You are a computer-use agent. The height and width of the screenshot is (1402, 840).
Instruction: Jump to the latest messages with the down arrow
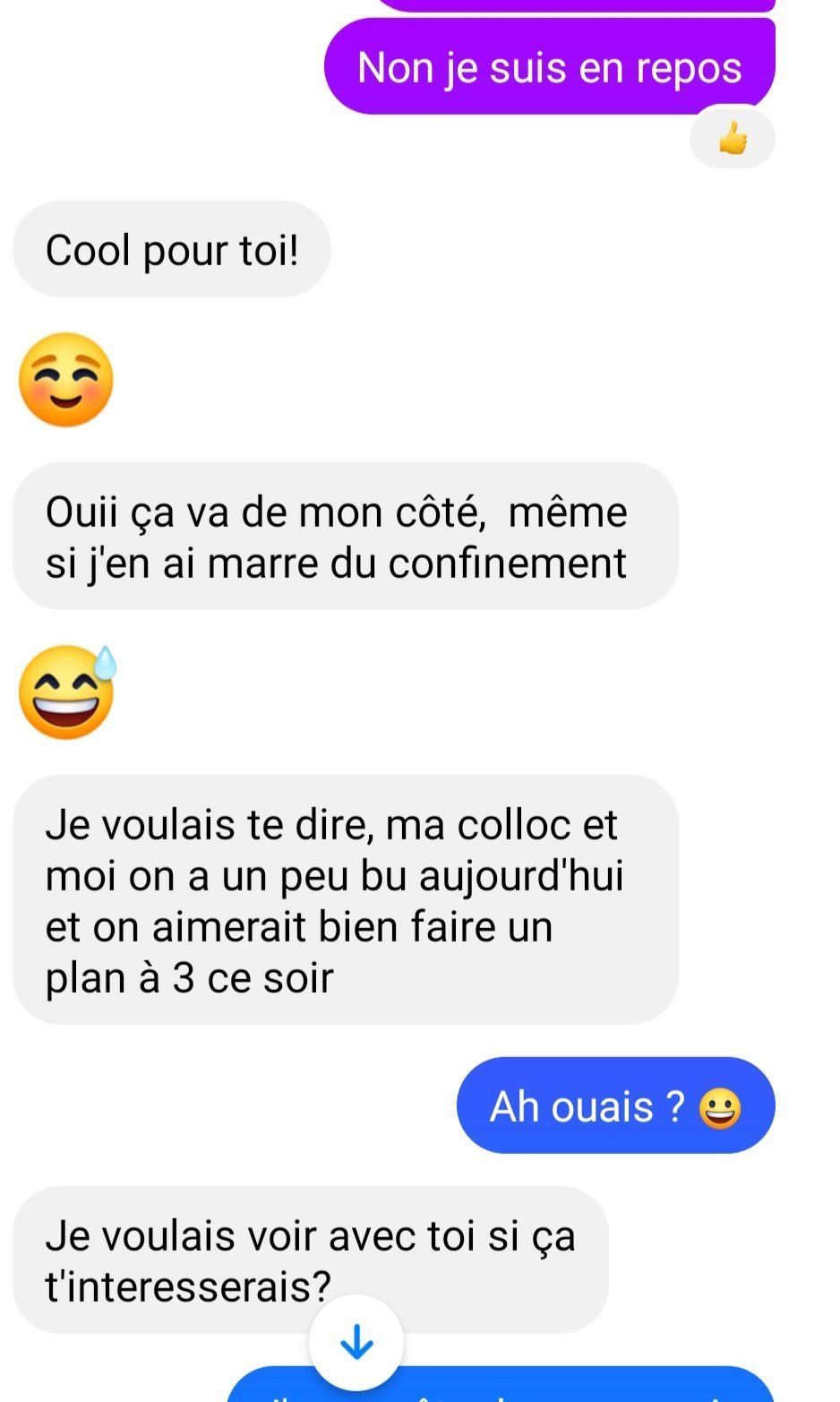coord(356,1343)
